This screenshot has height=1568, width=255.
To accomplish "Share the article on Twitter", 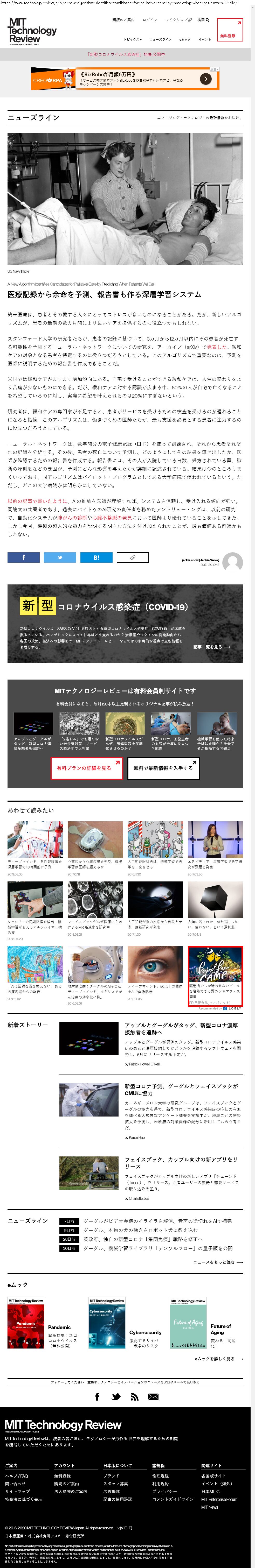I will pyautogui.click(x=60, y=557).
